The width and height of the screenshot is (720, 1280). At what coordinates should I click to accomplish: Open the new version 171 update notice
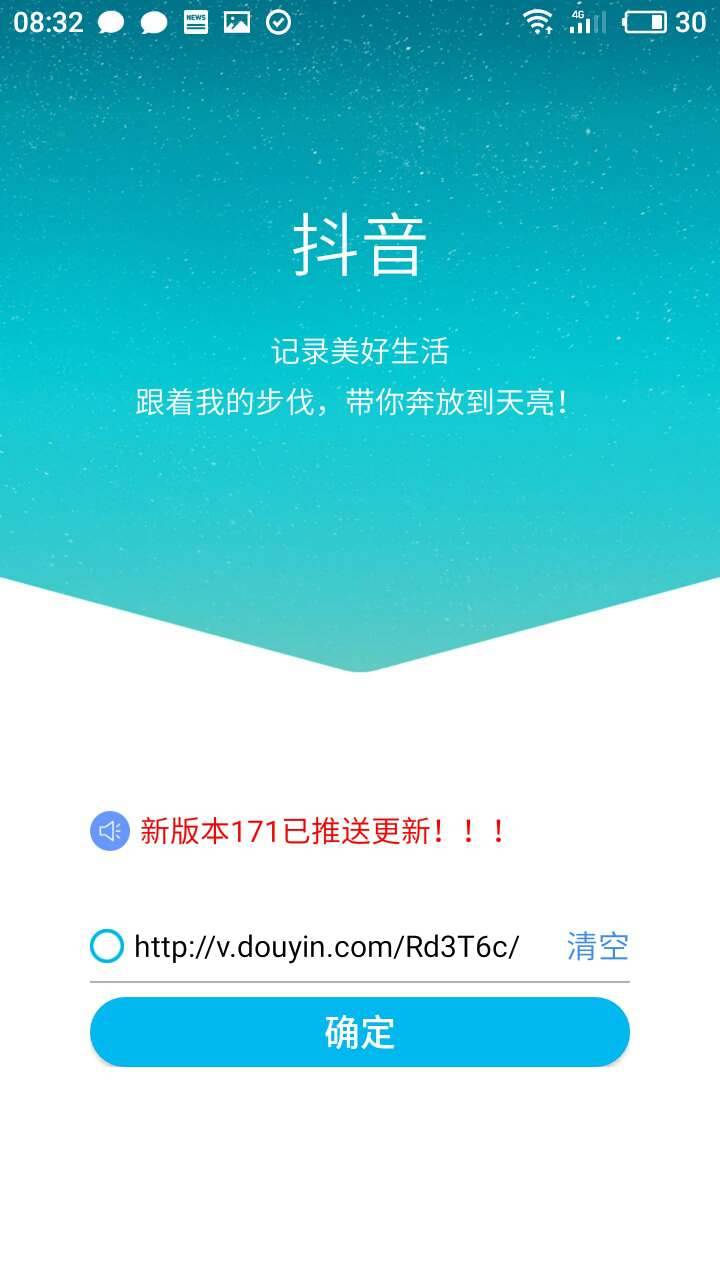point(323,831)
